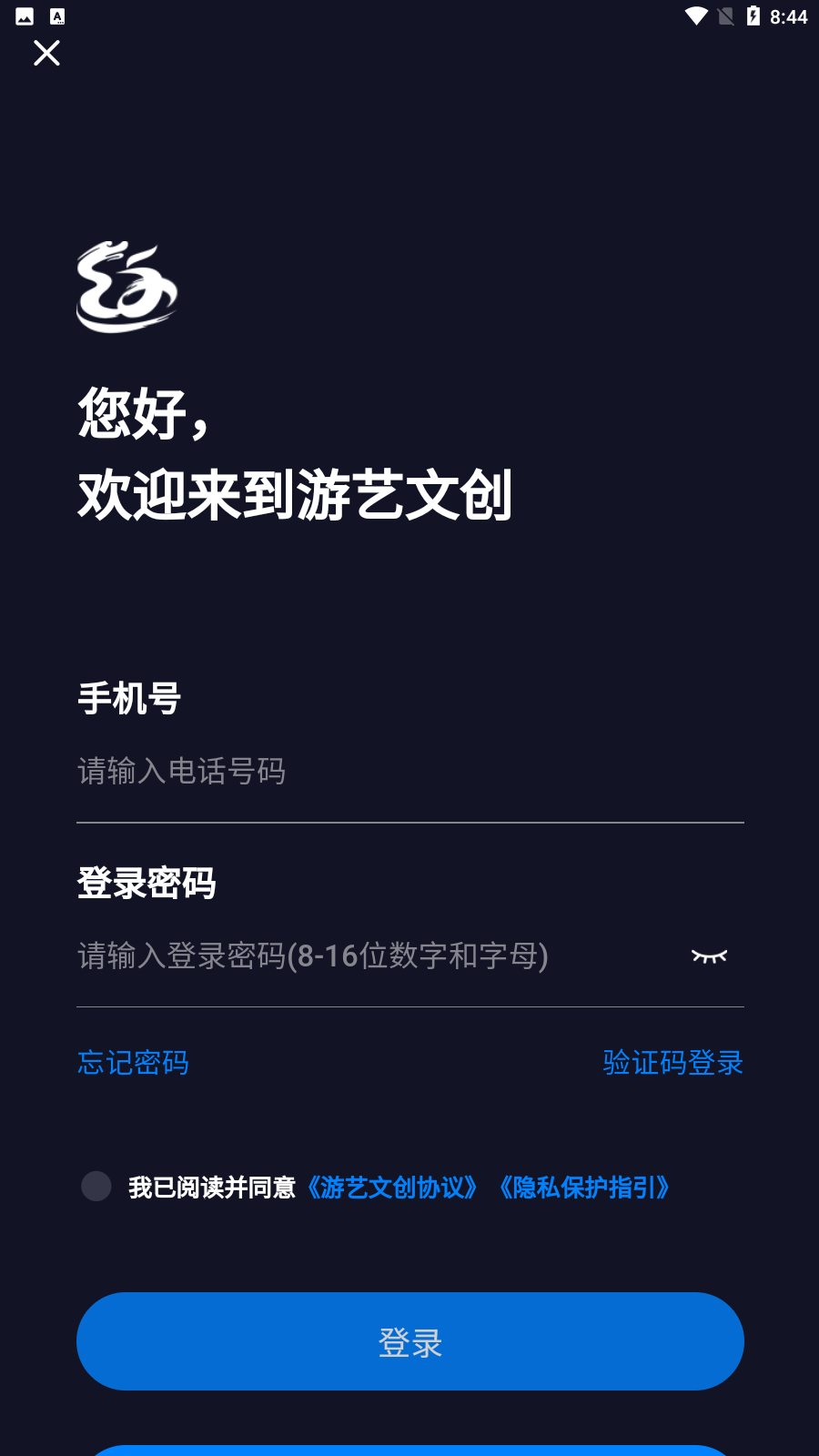819x1456 pixels.
Task: Show the password using the eye icon
Action: [x=710, y=956]
